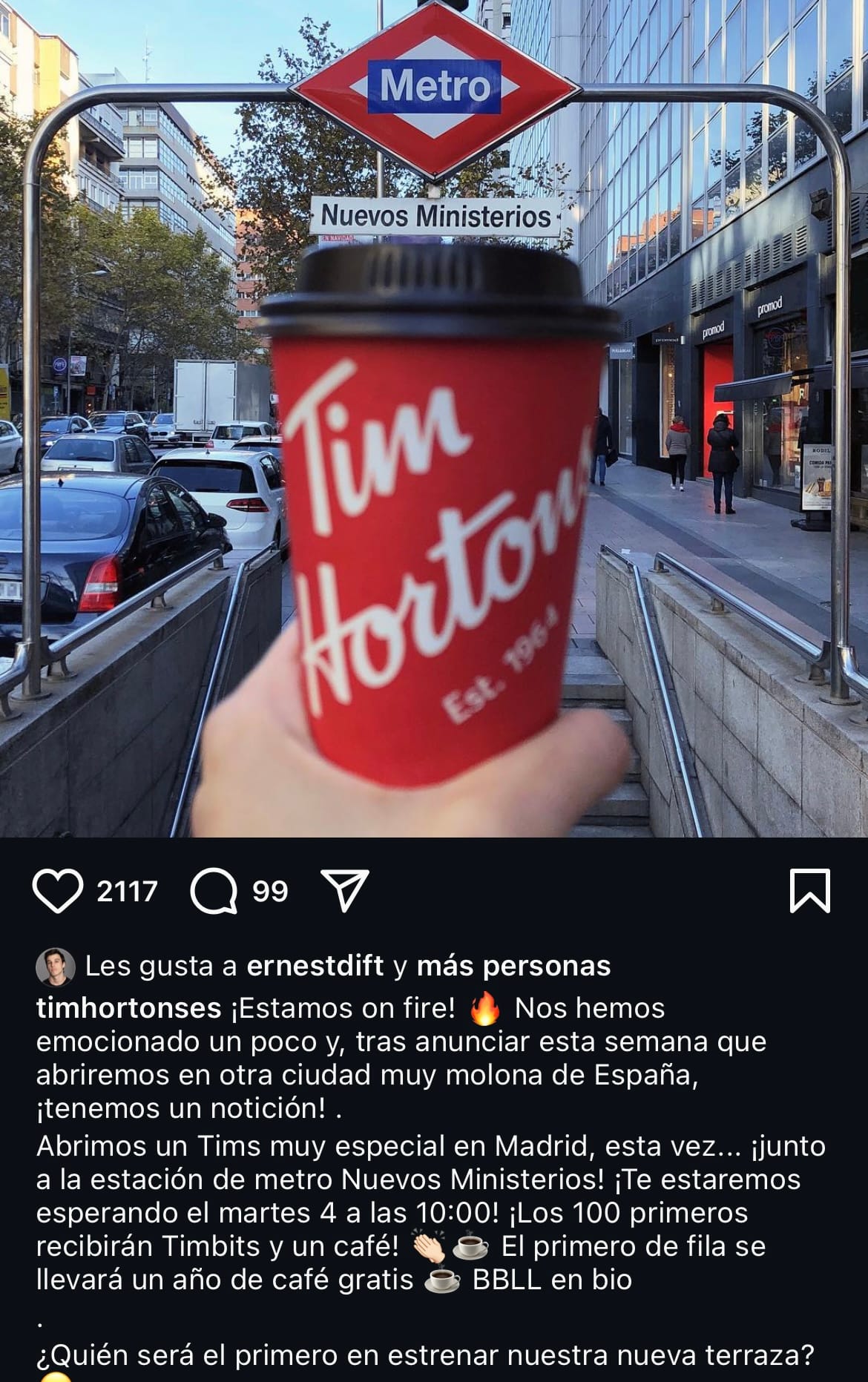Image resolution: width=868 pixels, height=1382 pixels.
Task: Share this post via the paper plane
Action: point(343,891)
